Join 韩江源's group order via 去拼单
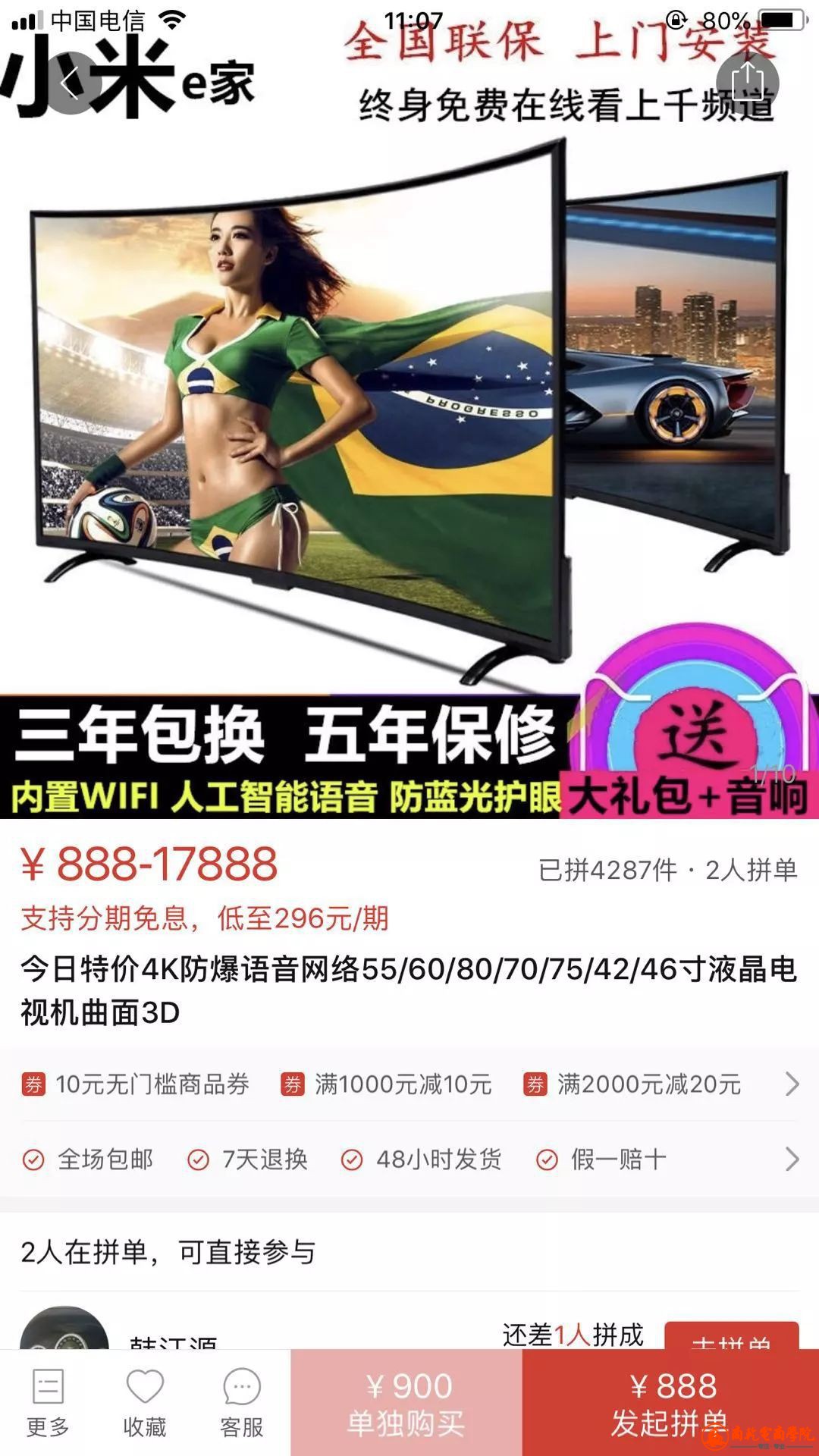The height and width of the screenshot is (1456, 819). point(731,1338)
